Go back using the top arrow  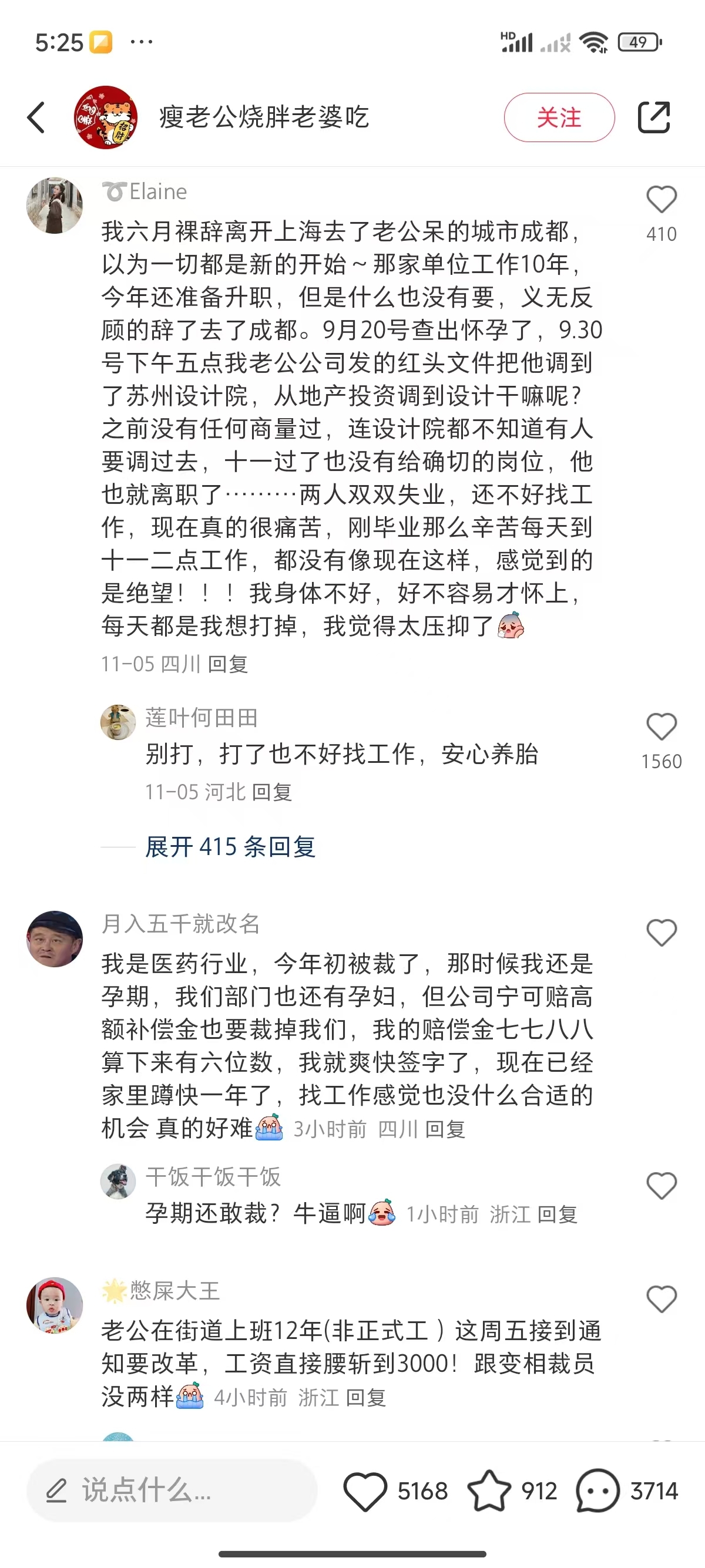(x=36, y=117)
